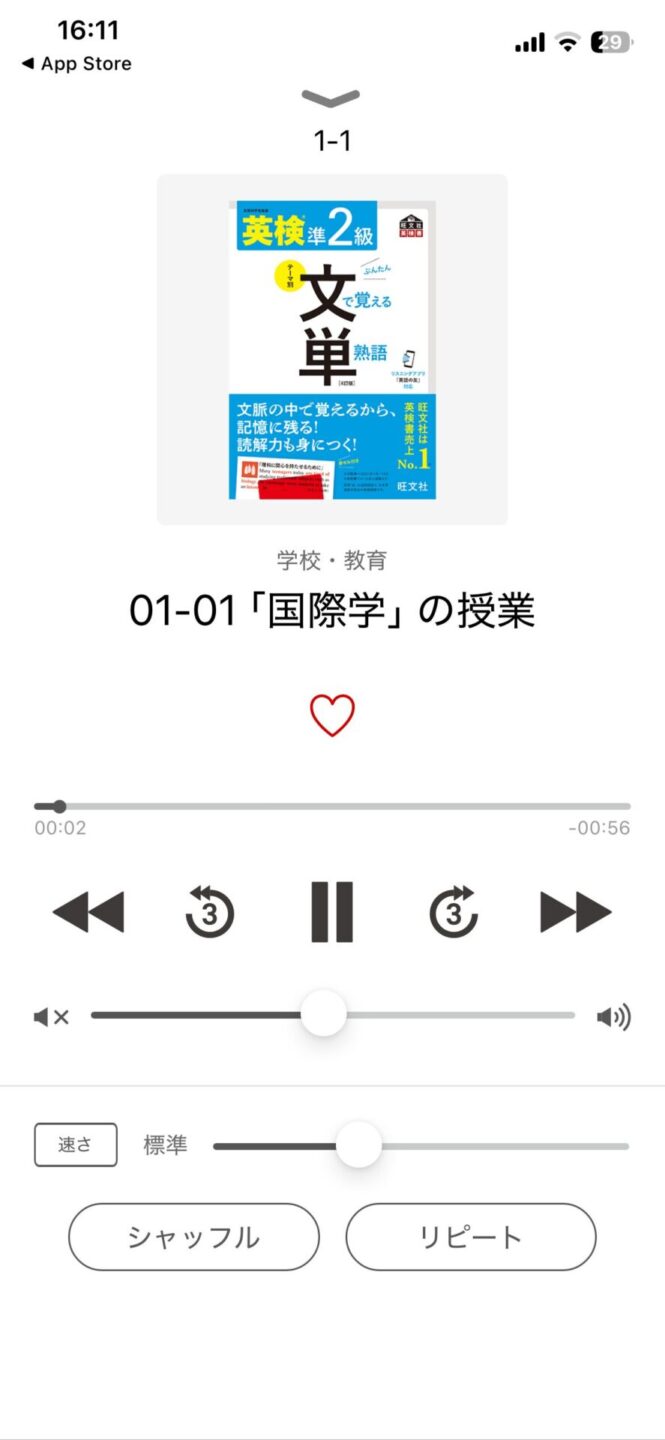Tap the 速さ speed button
This screenshot has width=665, height=1440.
tap(76, 1145)
